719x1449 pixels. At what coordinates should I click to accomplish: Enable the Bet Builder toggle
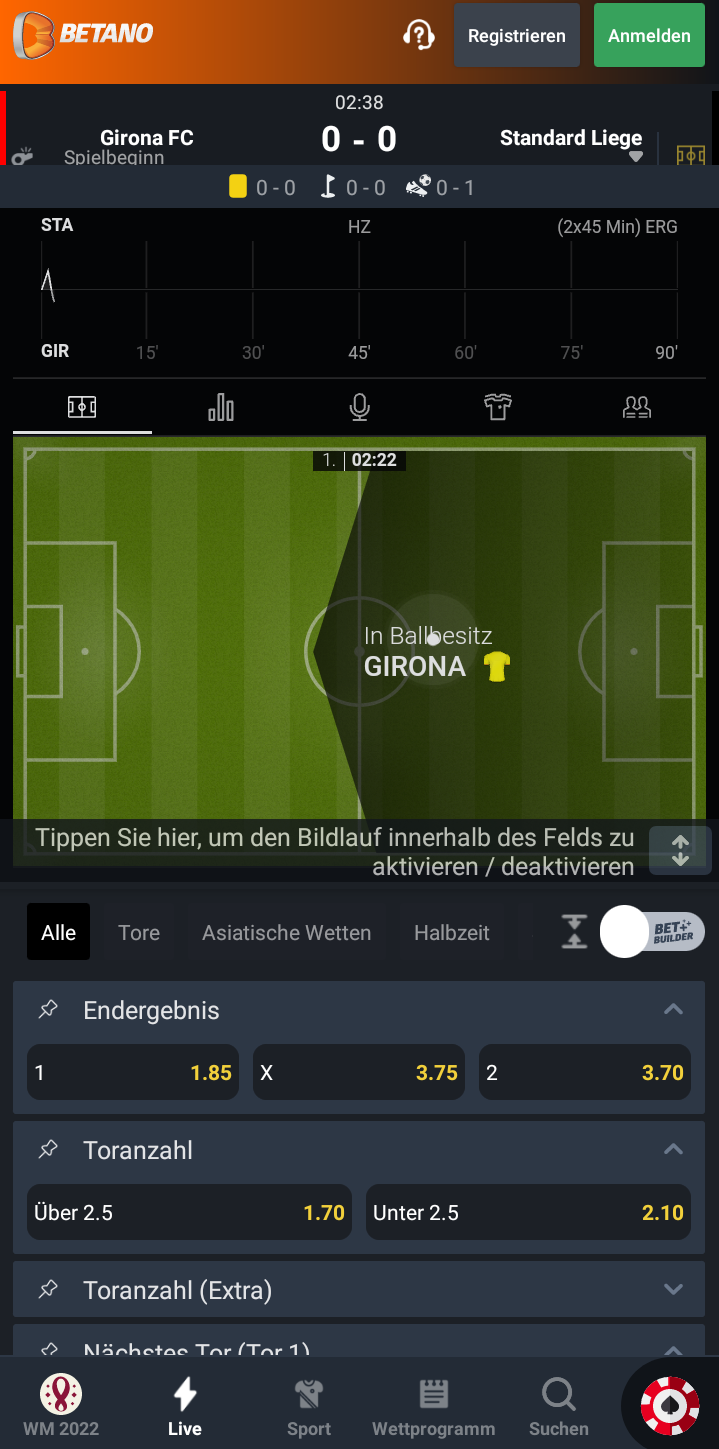point(652,932)
